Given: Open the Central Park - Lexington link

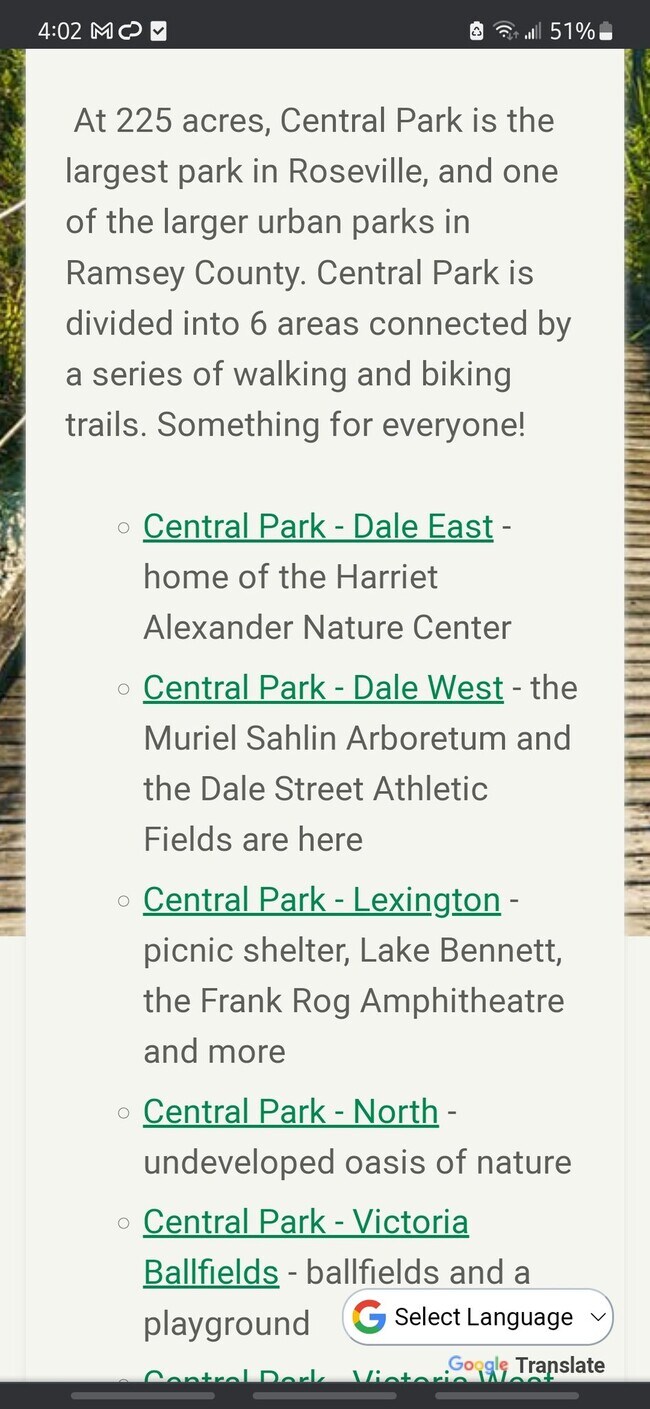Looking at the screenshot, I should click(321, 899).
